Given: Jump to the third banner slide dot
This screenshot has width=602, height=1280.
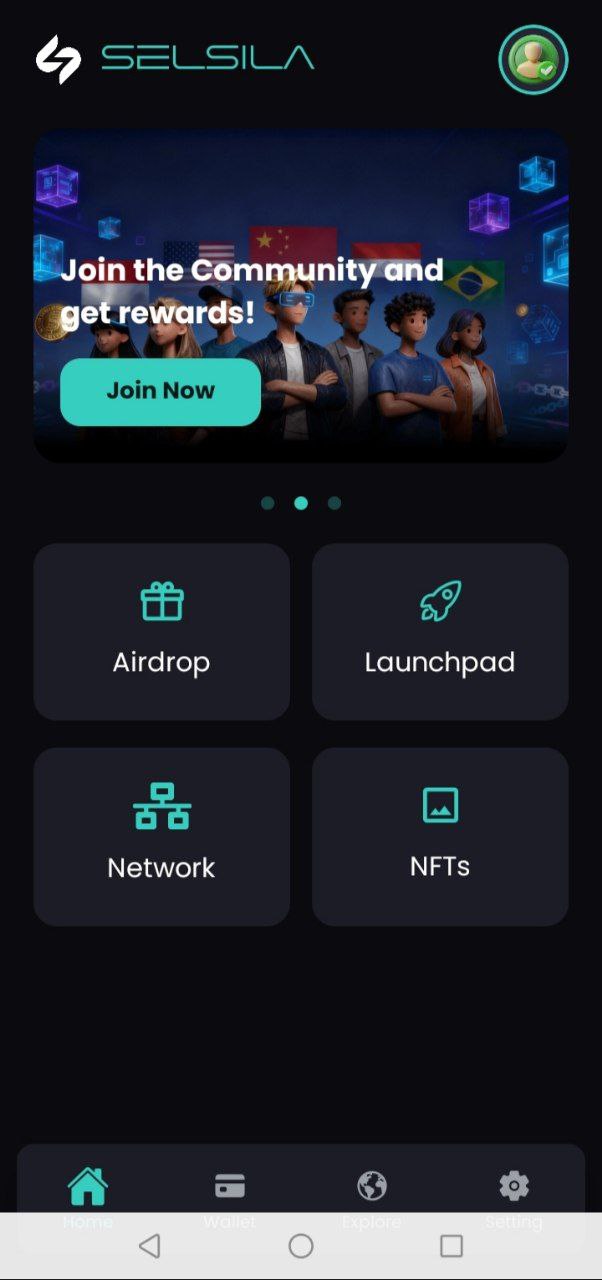Looking at the screenshot, I should coord(335,503).
